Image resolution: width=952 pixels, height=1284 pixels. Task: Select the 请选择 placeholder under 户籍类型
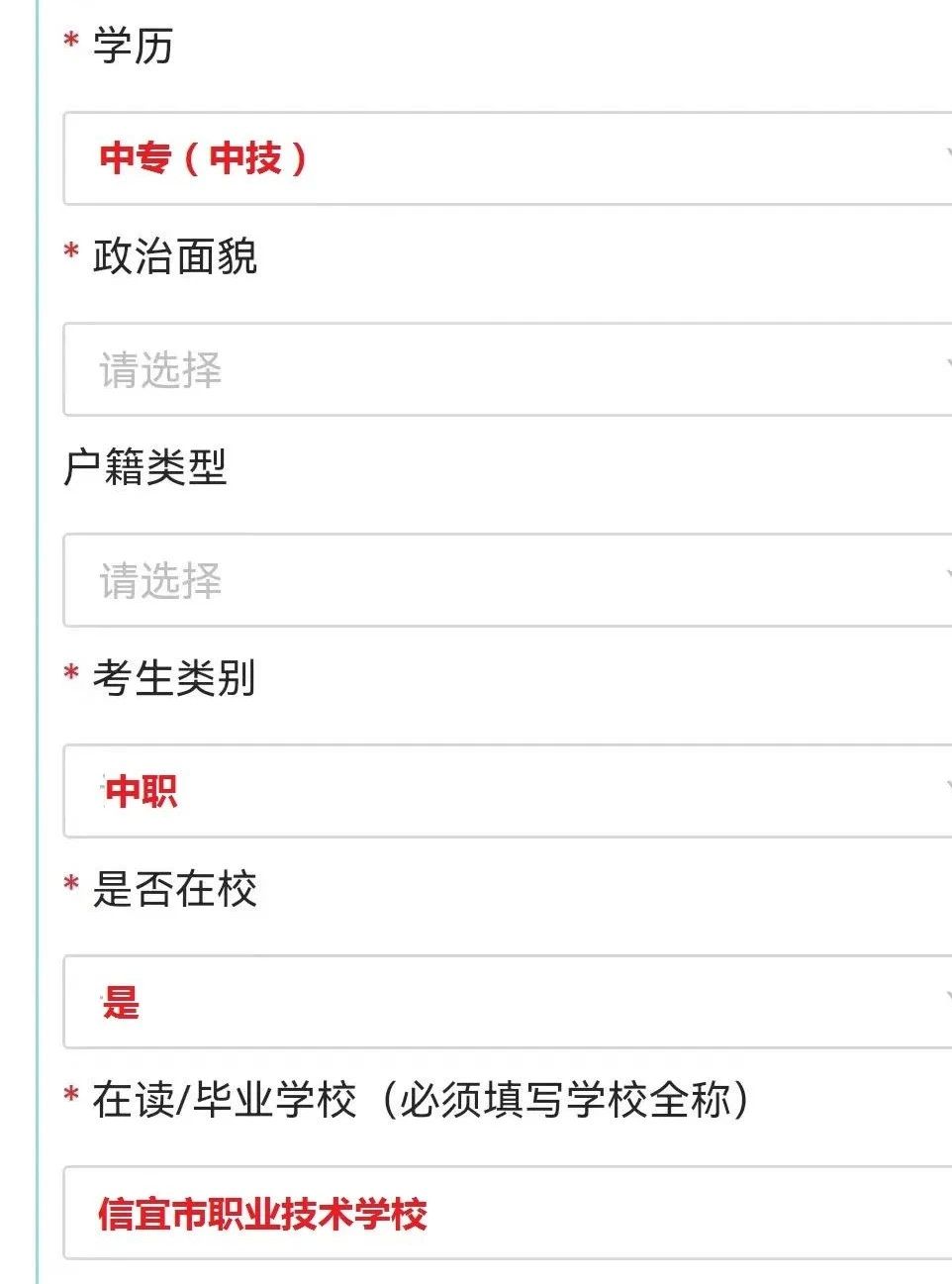pos(156,582)
